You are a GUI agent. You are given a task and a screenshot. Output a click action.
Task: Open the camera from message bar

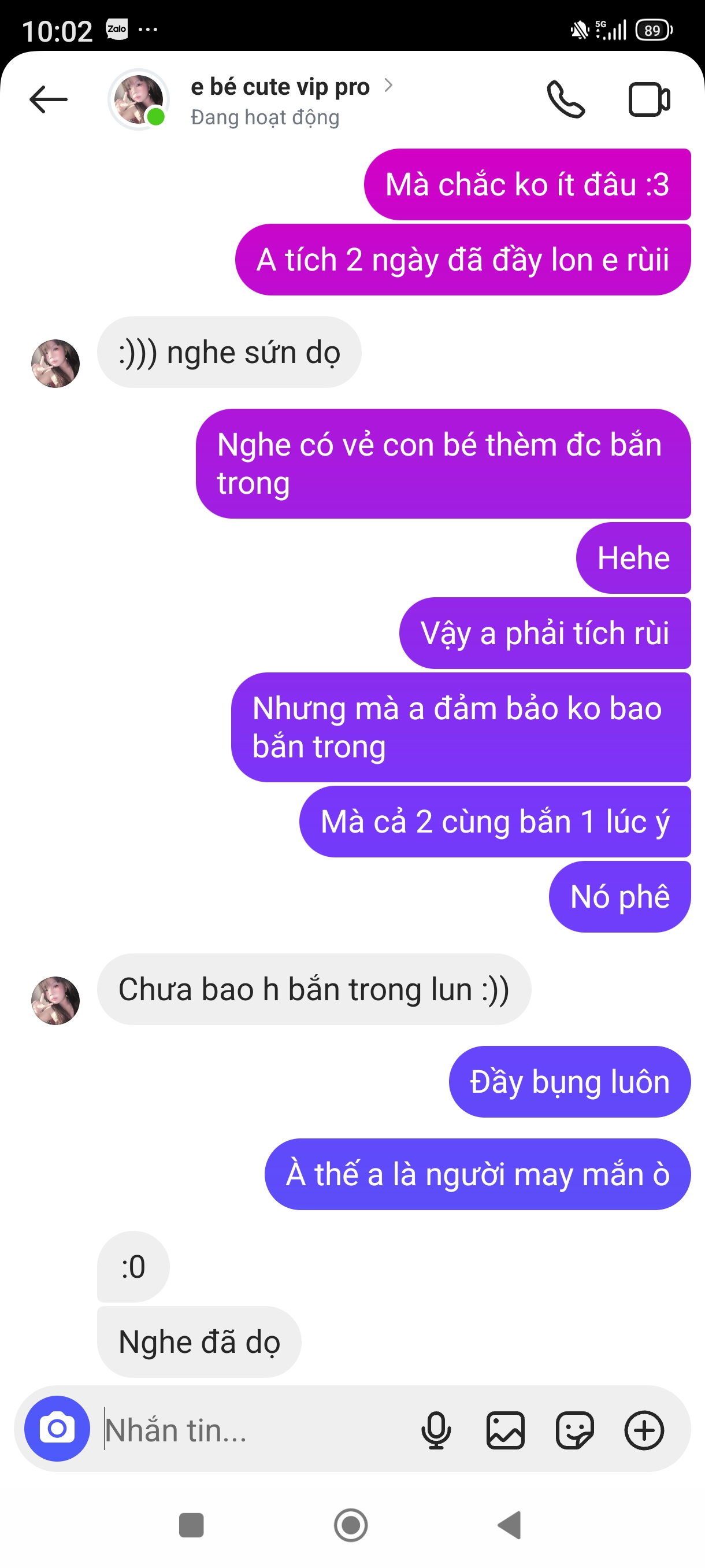coord(57,1429)
